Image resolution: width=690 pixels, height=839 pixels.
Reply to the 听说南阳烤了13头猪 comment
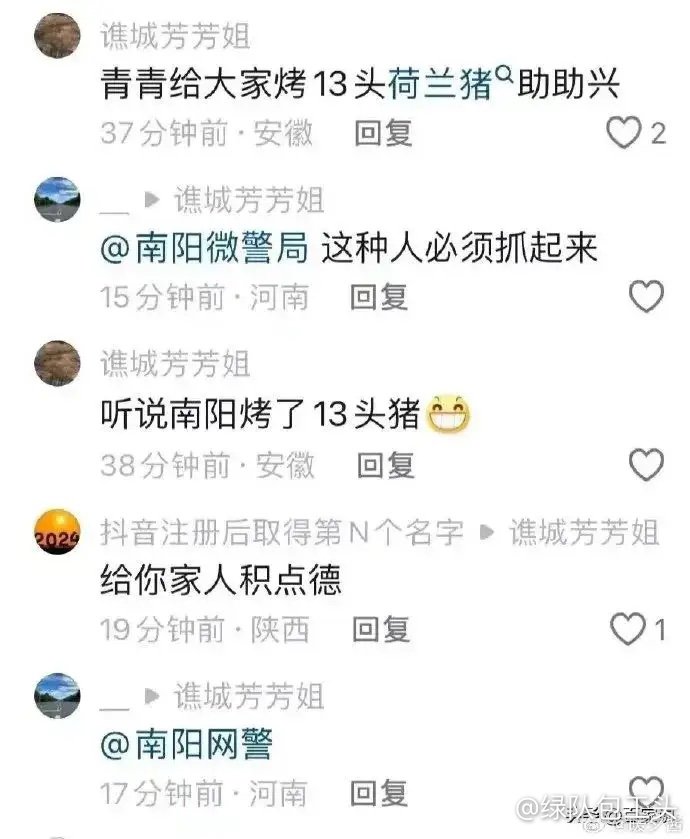tap(386, 463)
